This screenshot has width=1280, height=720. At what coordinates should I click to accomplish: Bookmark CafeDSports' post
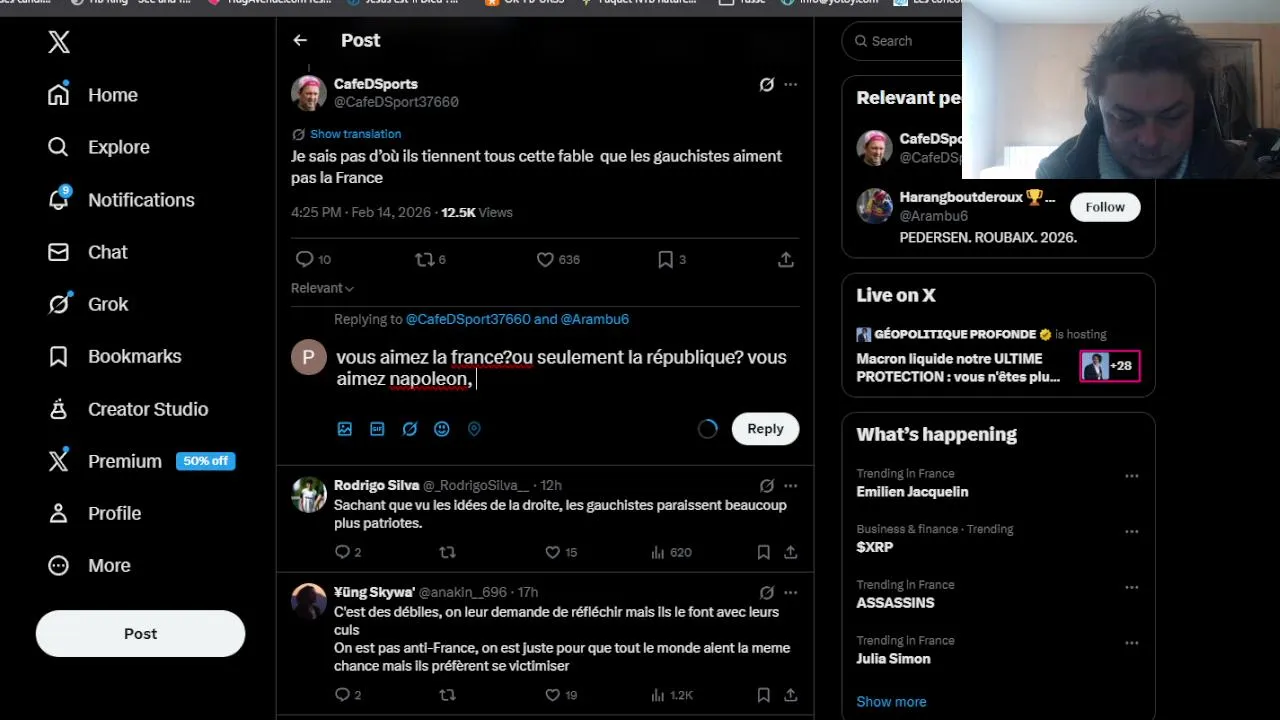(x=666, y=260)
